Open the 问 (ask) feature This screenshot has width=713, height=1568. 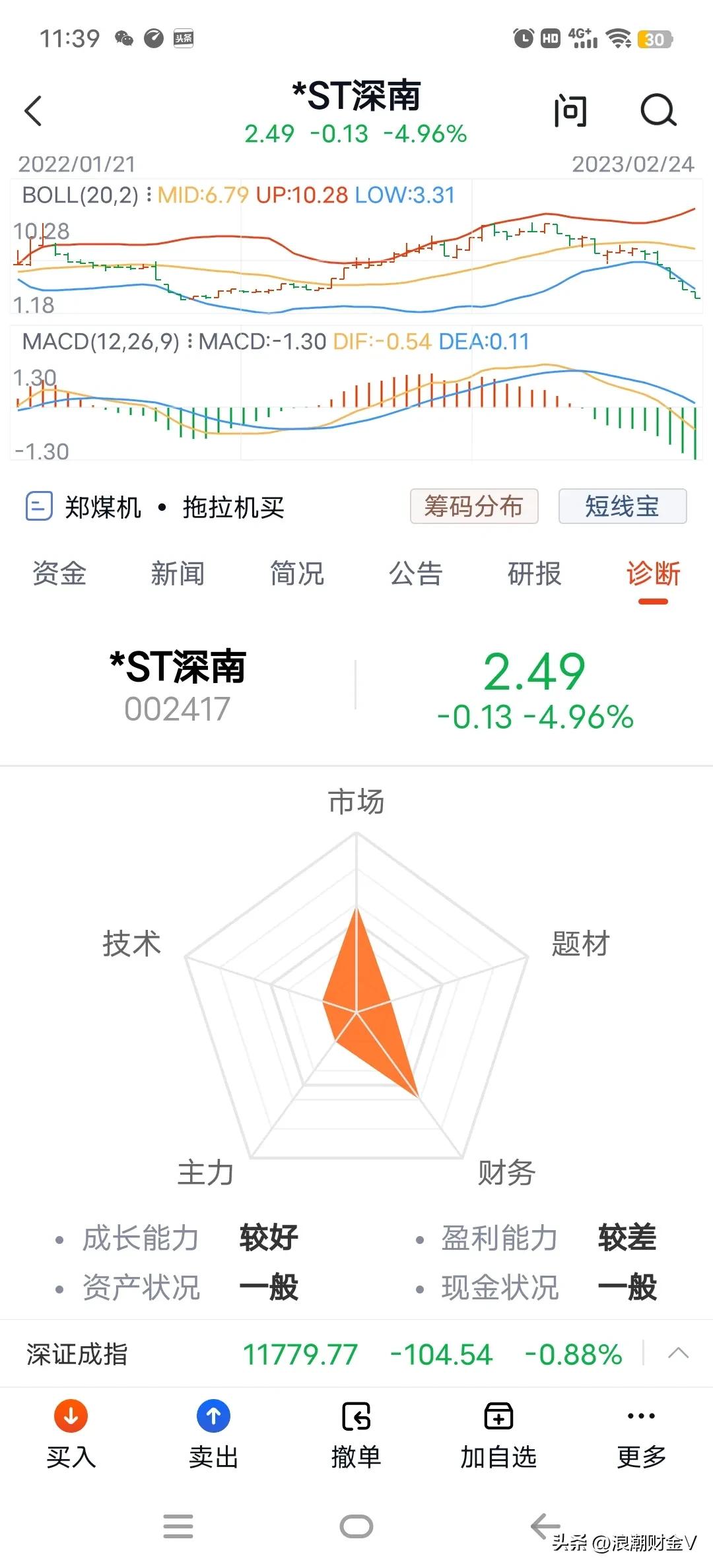point(572,111)
